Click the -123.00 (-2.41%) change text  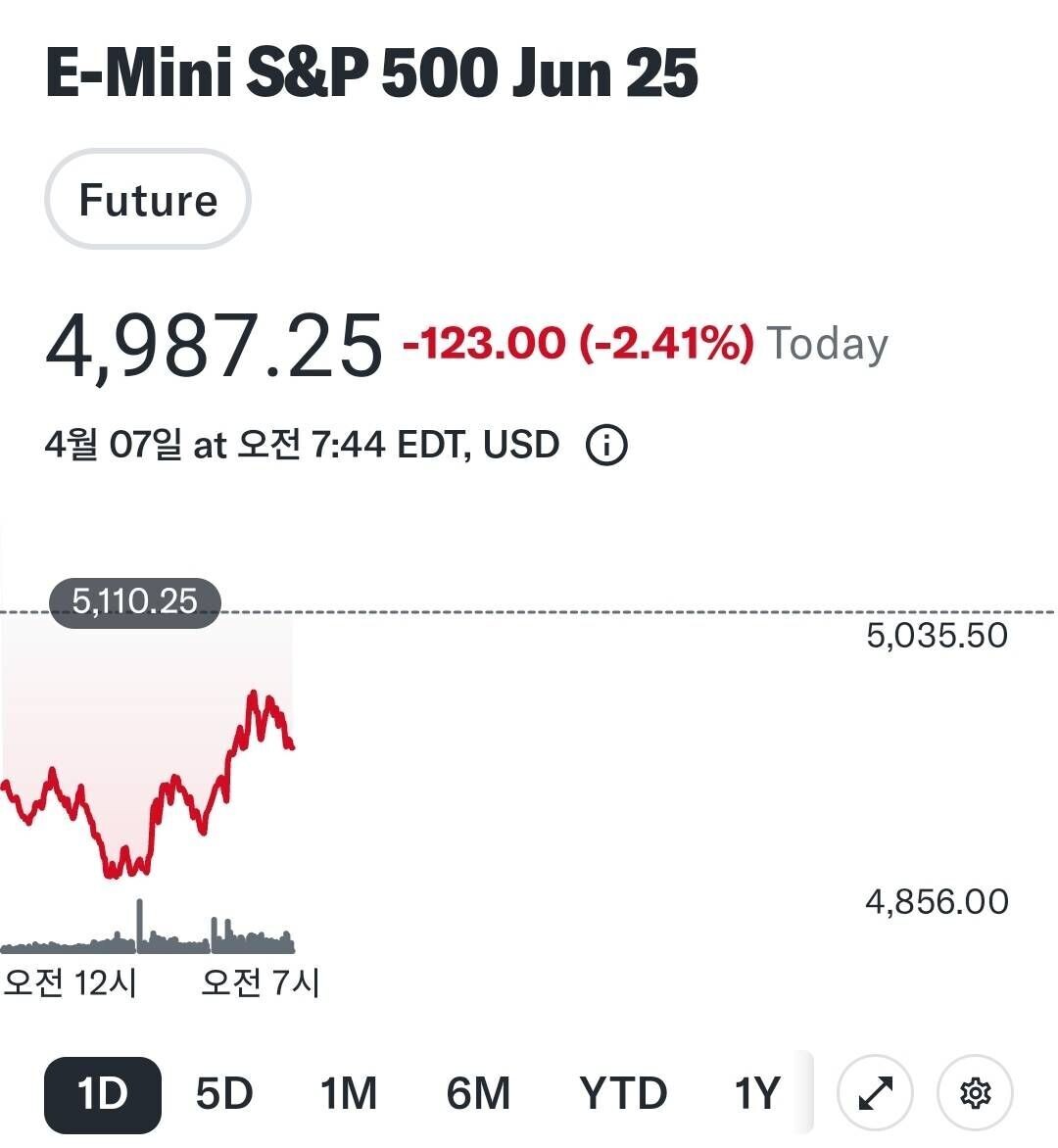(x=576, y=345)
